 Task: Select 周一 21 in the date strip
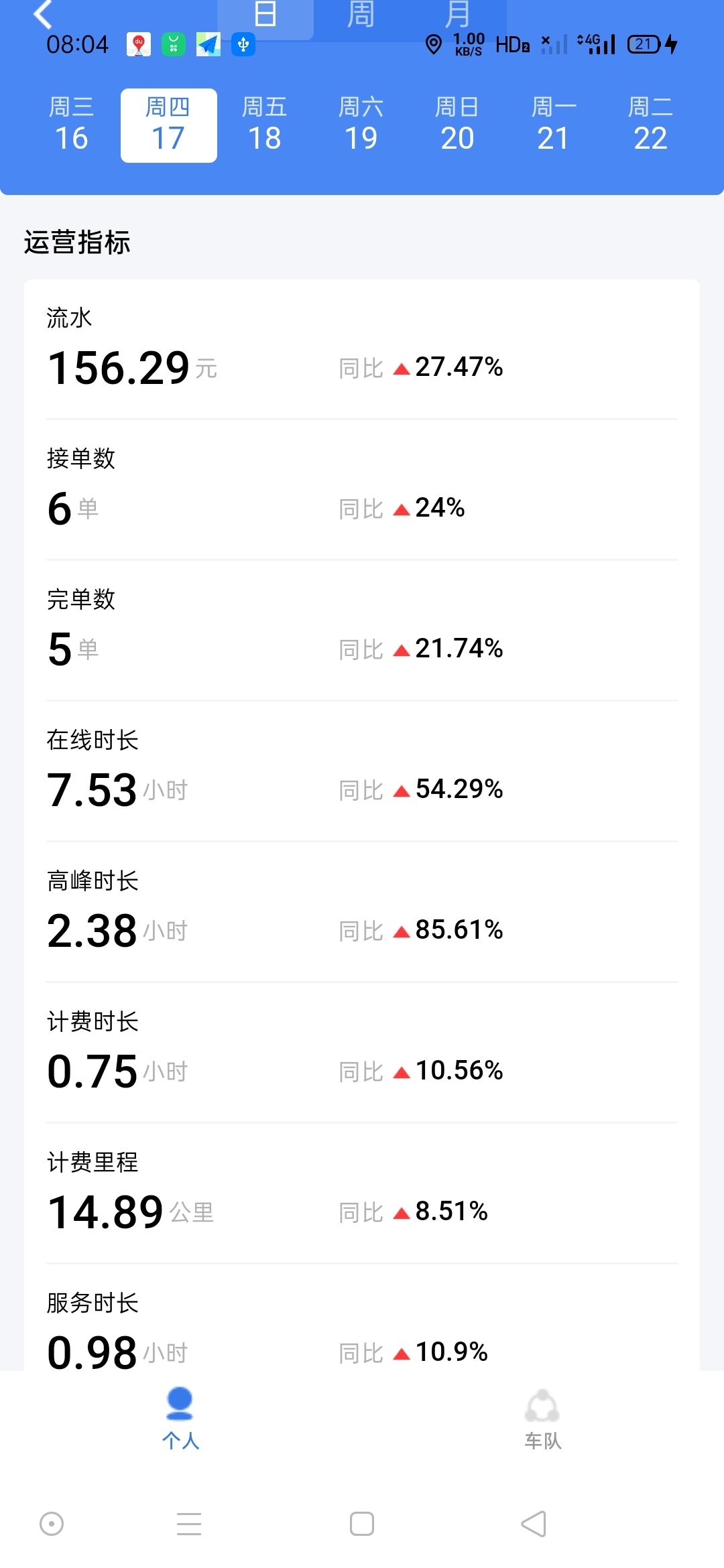[554, 125]
